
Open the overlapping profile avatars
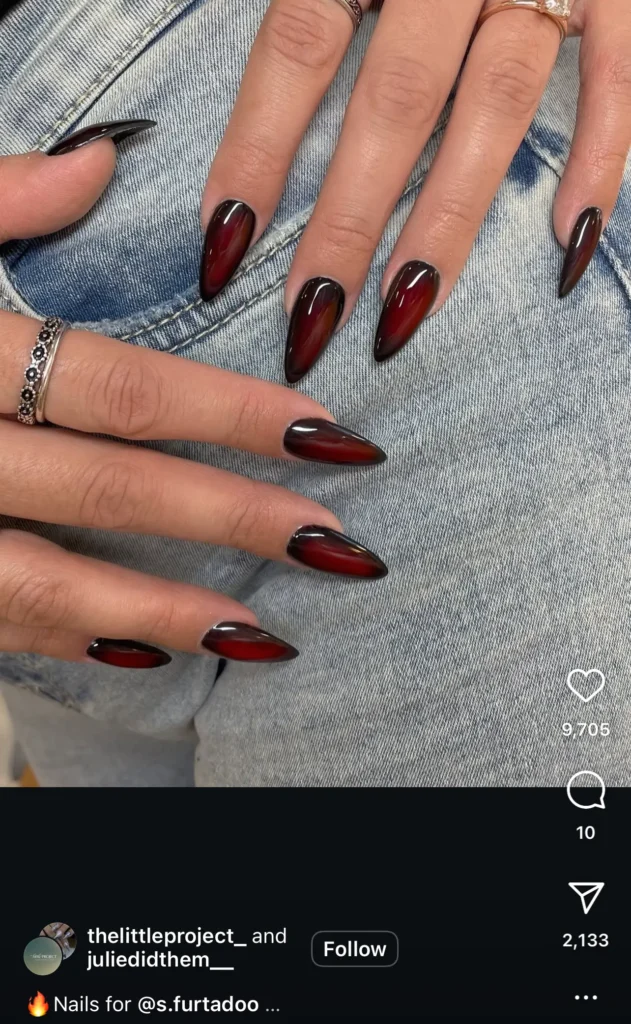pyautogui.click(x=49, y=949)
